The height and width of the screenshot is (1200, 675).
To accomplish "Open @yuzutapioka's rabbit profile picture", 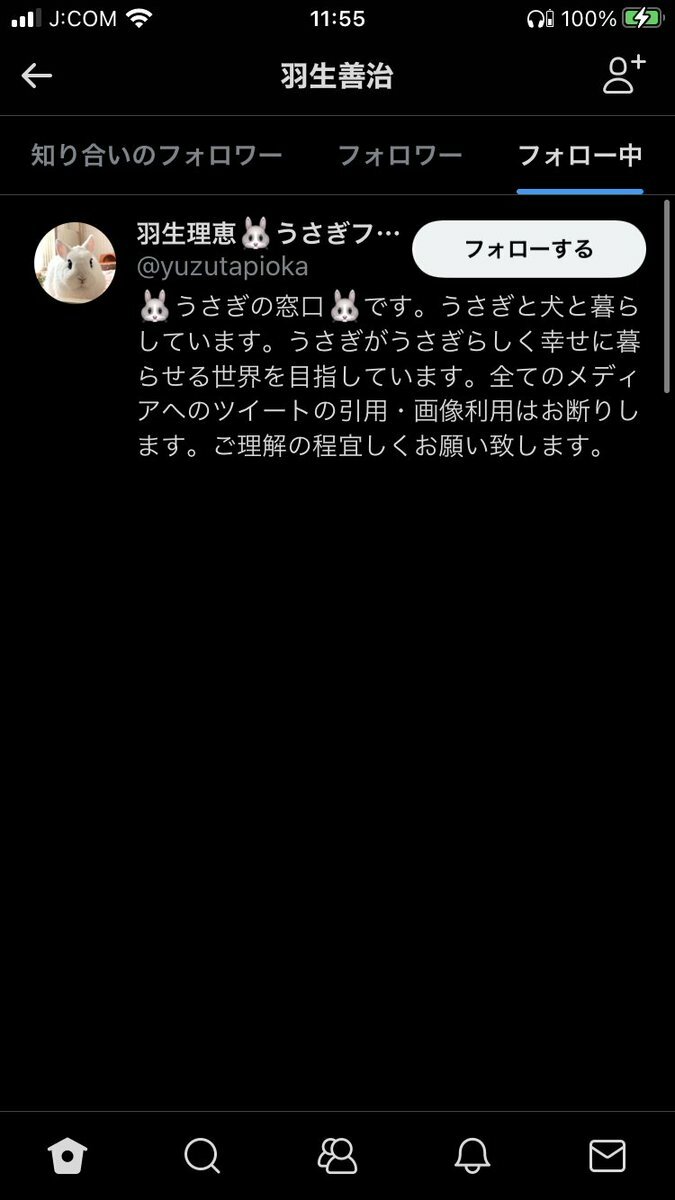I will [x=75, y=262].
